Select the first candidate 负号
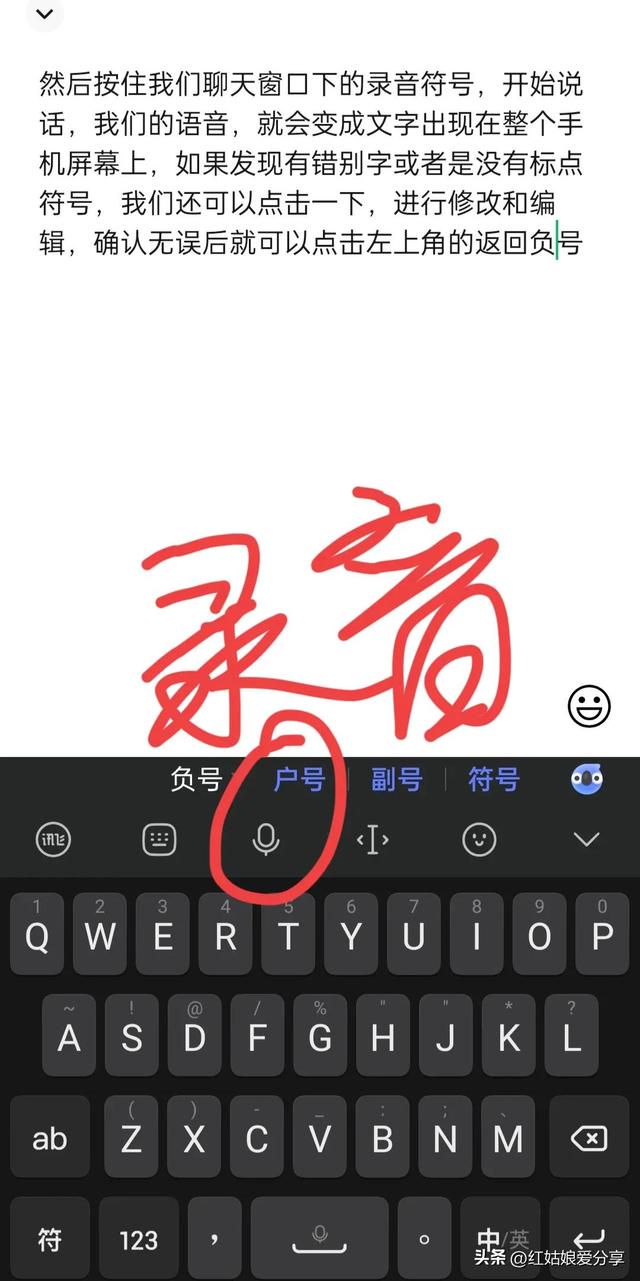 [196, 779]
